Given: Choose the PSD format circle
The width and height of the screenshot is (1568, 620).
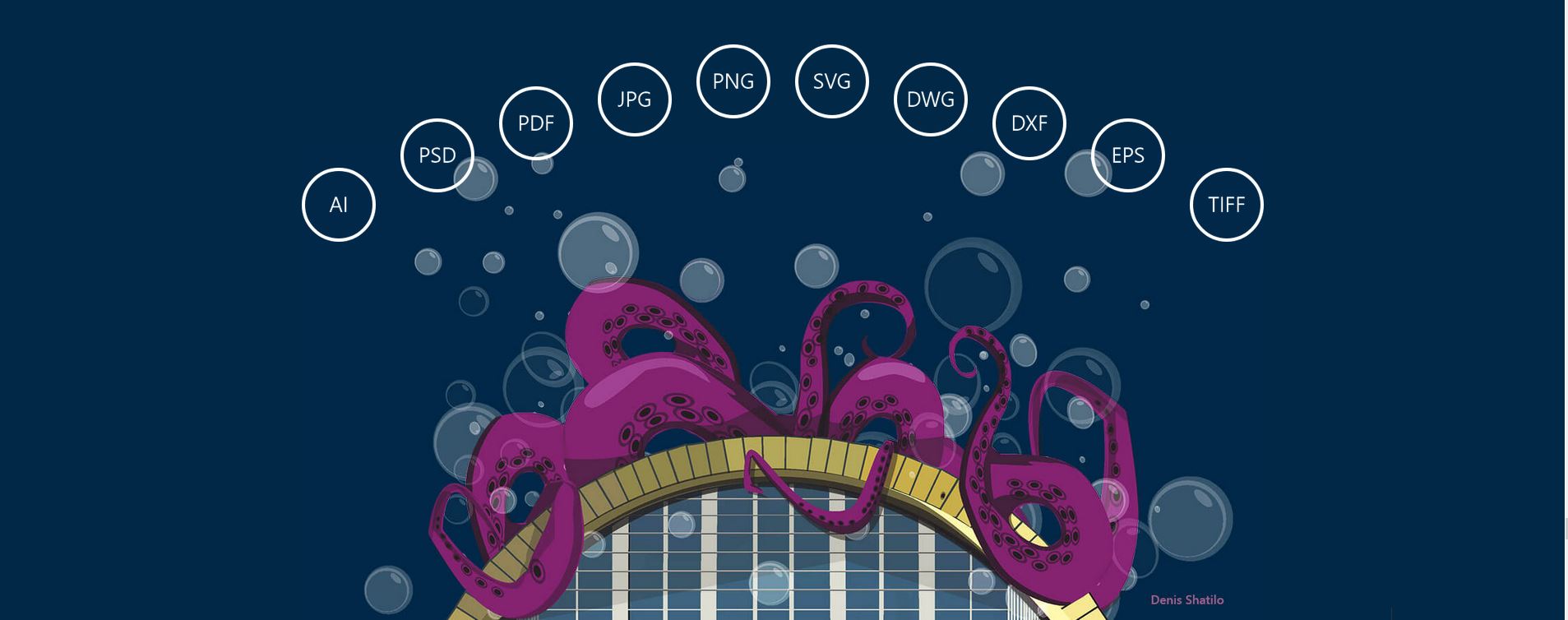Looking at the screenshot, I should click(x=437, y=155).
